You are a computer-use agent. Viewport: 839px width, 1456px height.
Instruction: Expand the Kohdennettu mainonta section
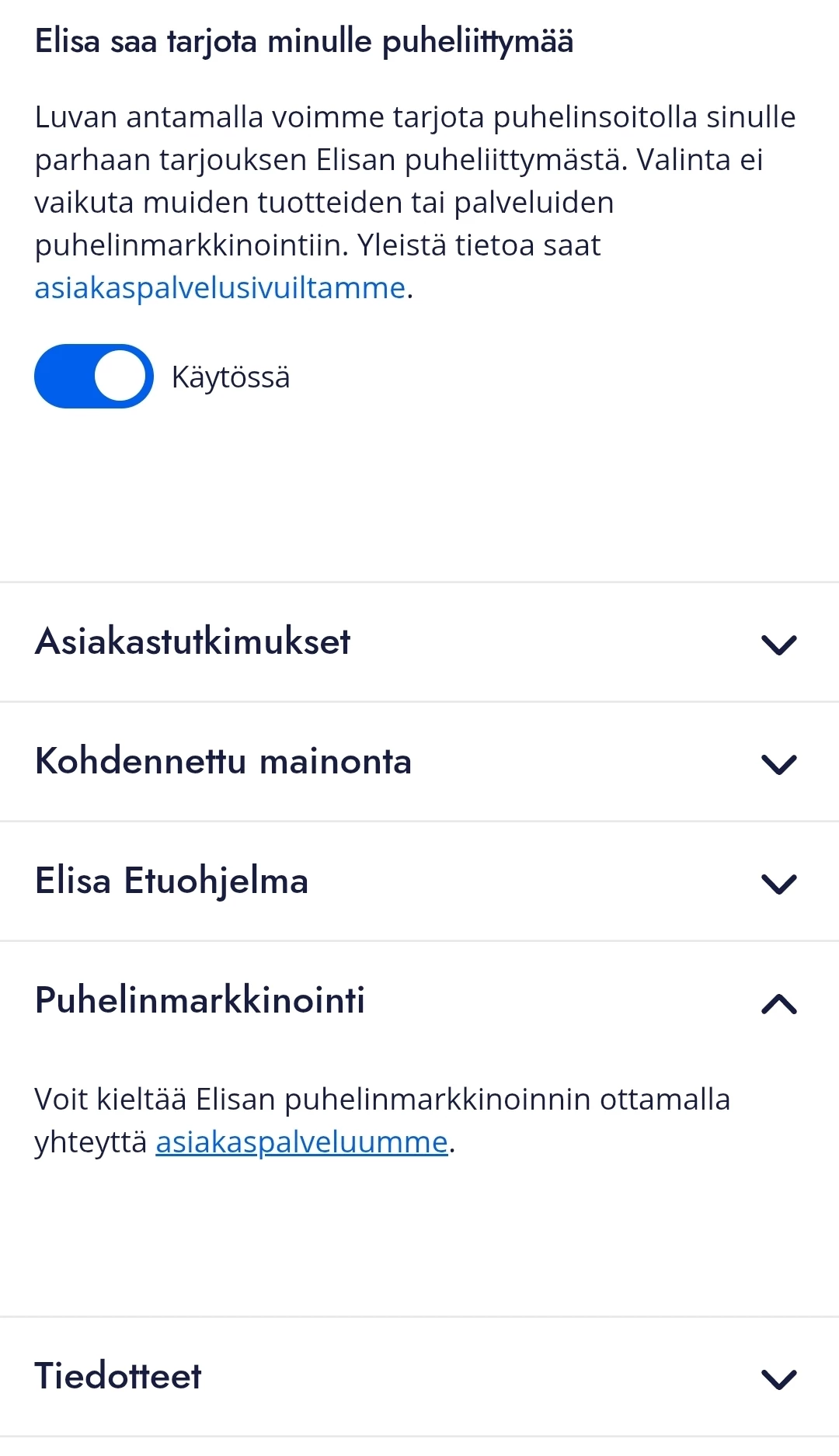coord(778,763)
